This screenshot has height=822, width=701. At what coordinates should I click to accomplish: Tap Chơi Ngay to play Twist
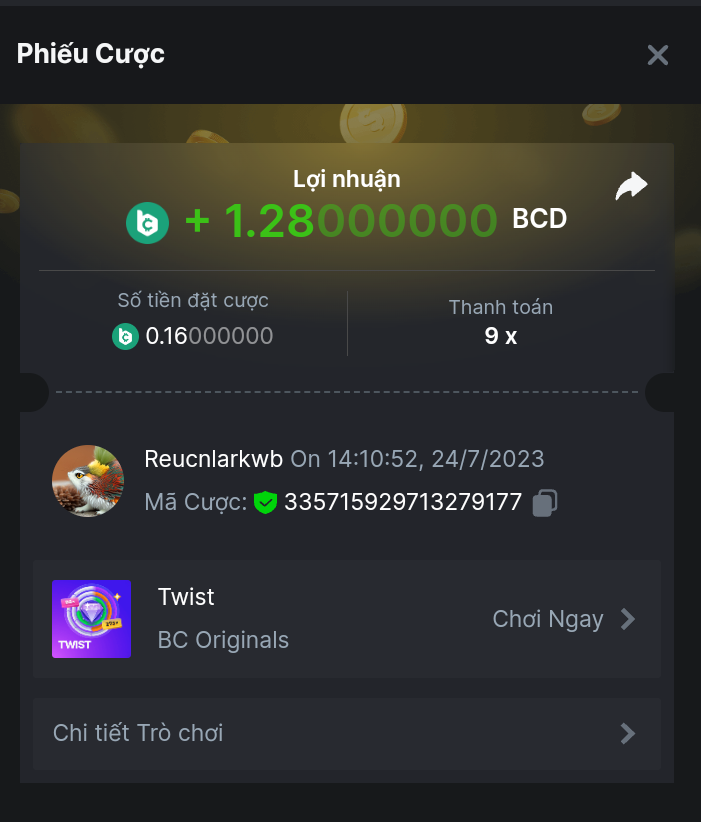pos(564,619)
